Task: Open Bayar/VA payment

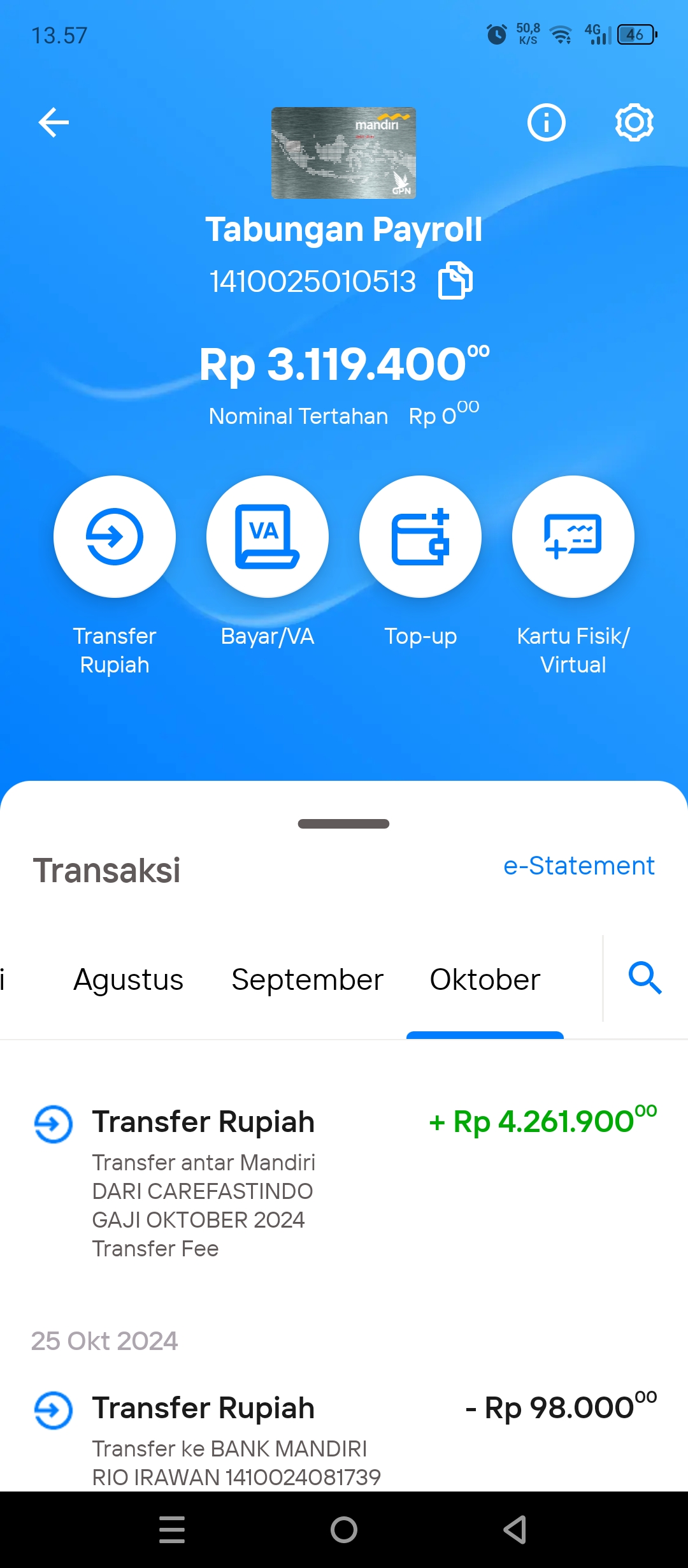Action: (x=268, y=537)
